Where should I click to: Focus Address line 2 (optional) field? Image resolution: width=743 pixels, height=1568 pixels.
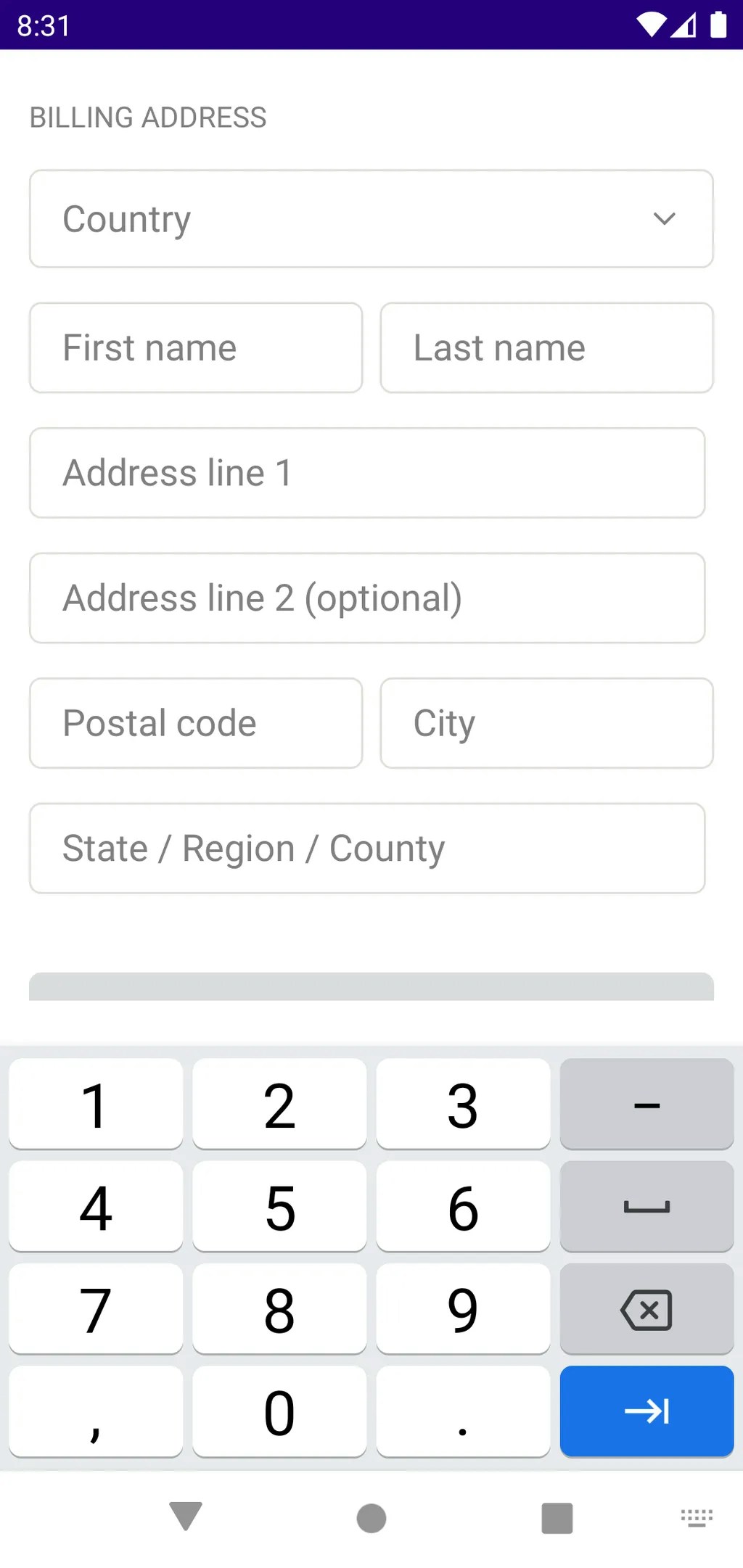coord(367,598)
